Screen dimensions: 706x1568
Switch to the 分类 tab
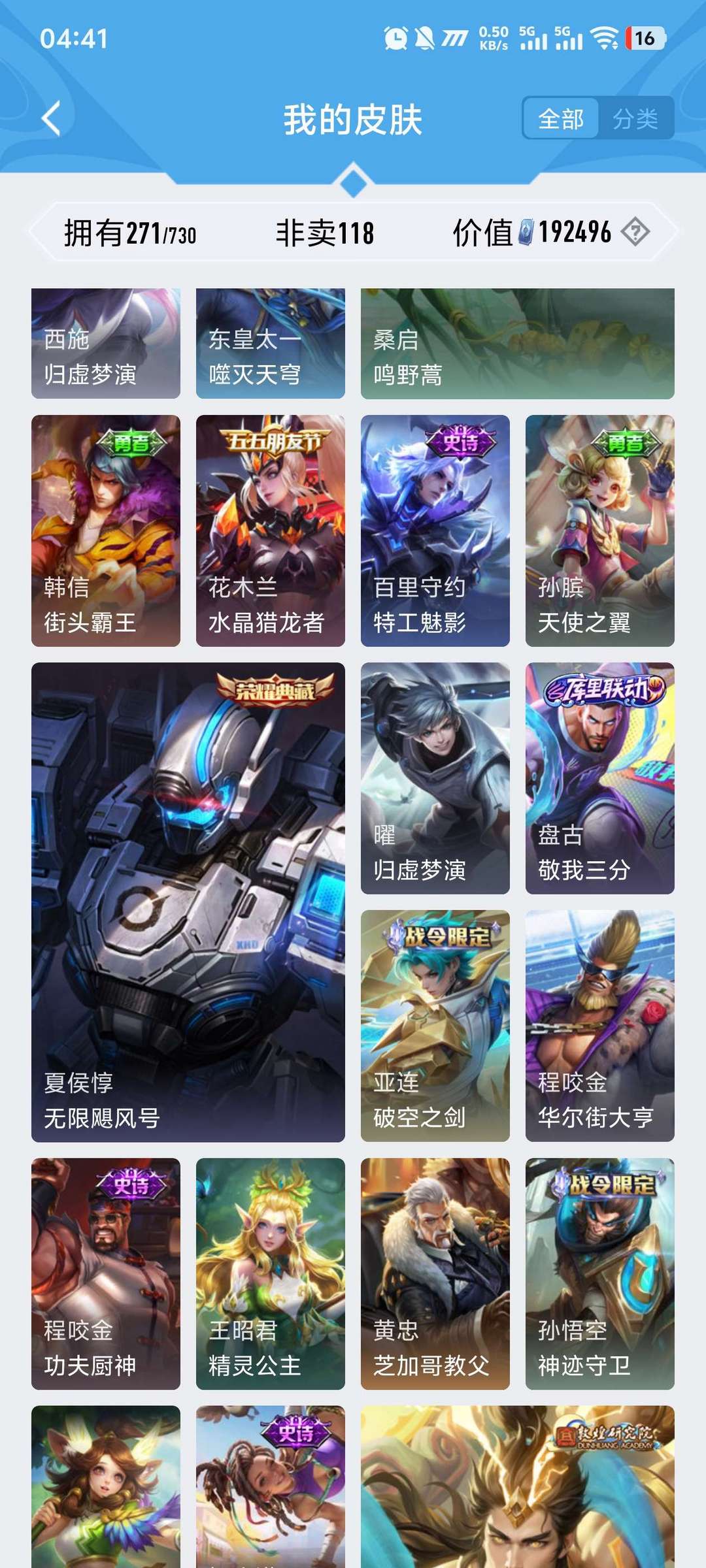[x=635, y=119]
